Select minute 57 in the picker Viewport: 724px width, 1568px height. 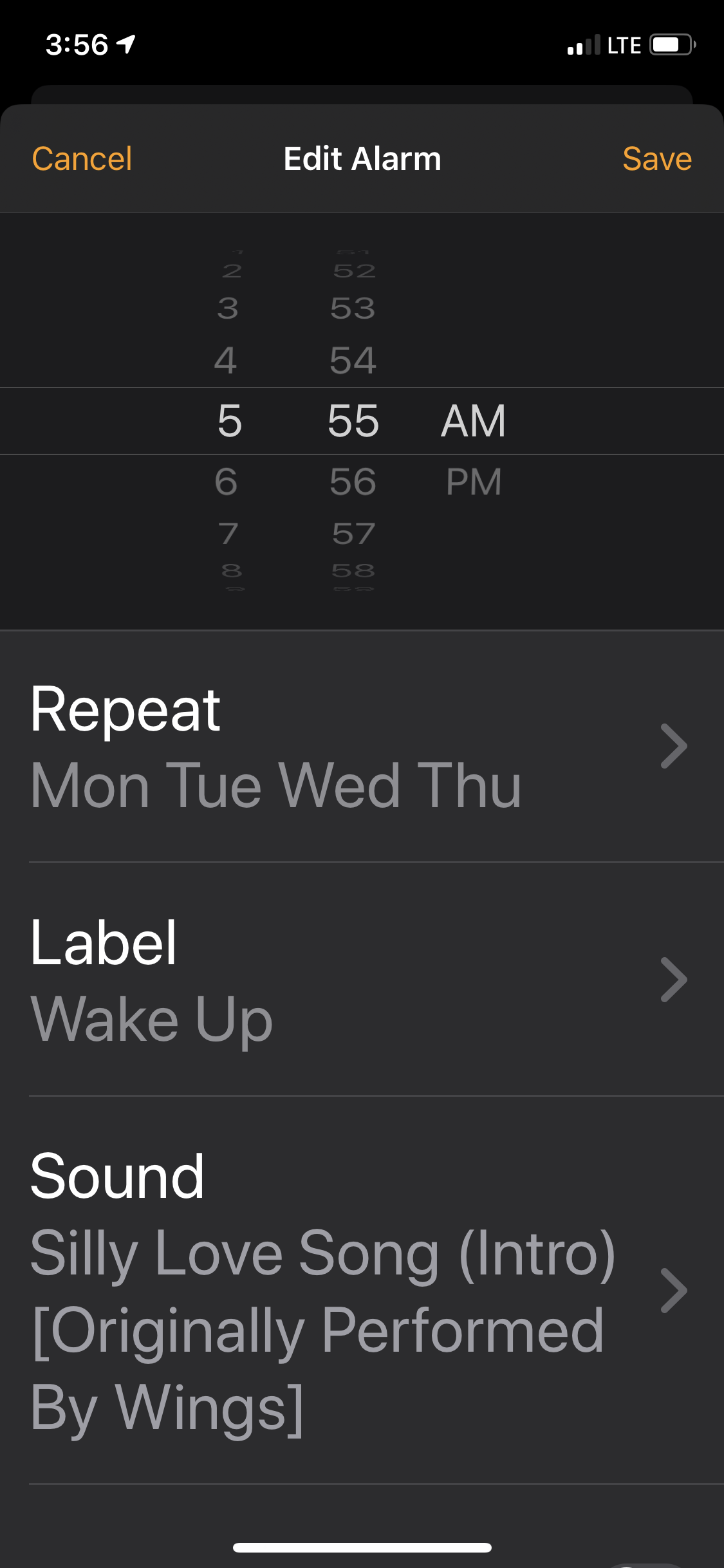coord(353,534)
